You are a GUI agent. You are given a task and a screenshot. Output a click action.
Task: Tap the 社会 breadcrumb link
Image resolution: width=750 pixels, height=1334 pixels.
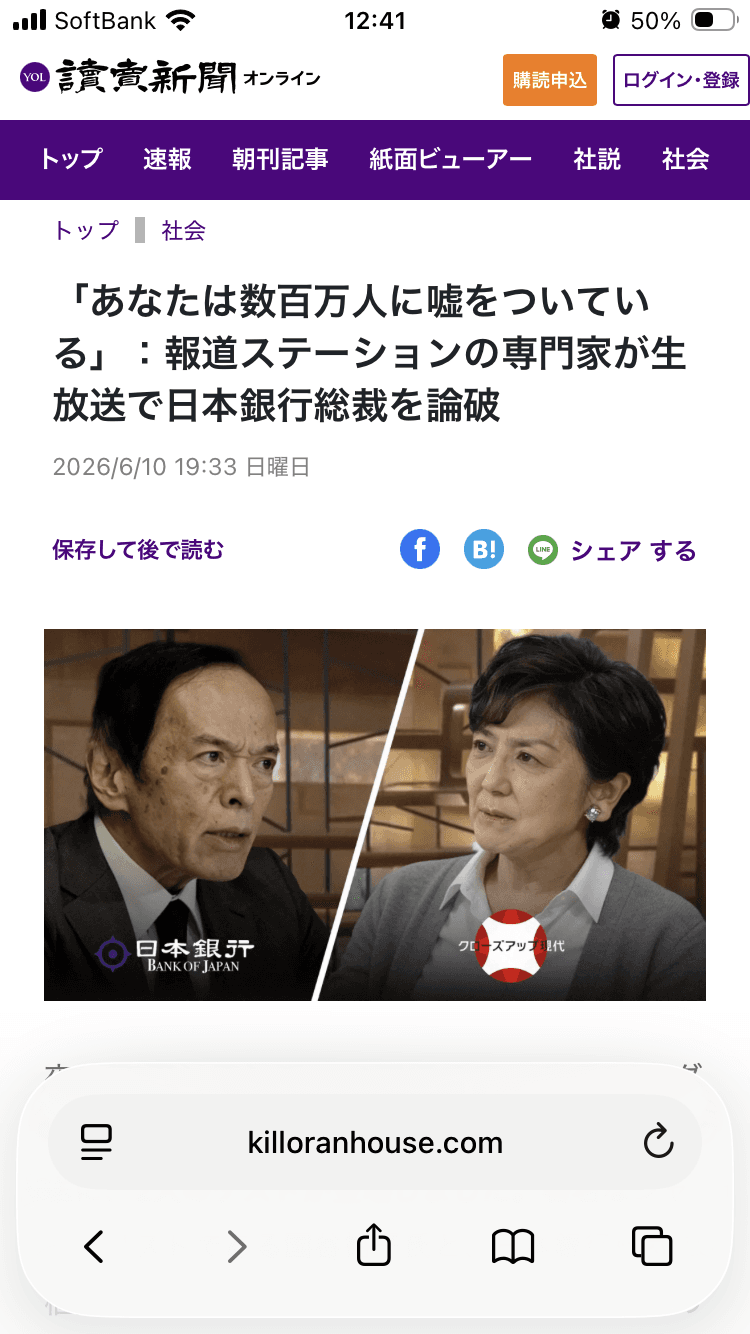coord(184,231)
